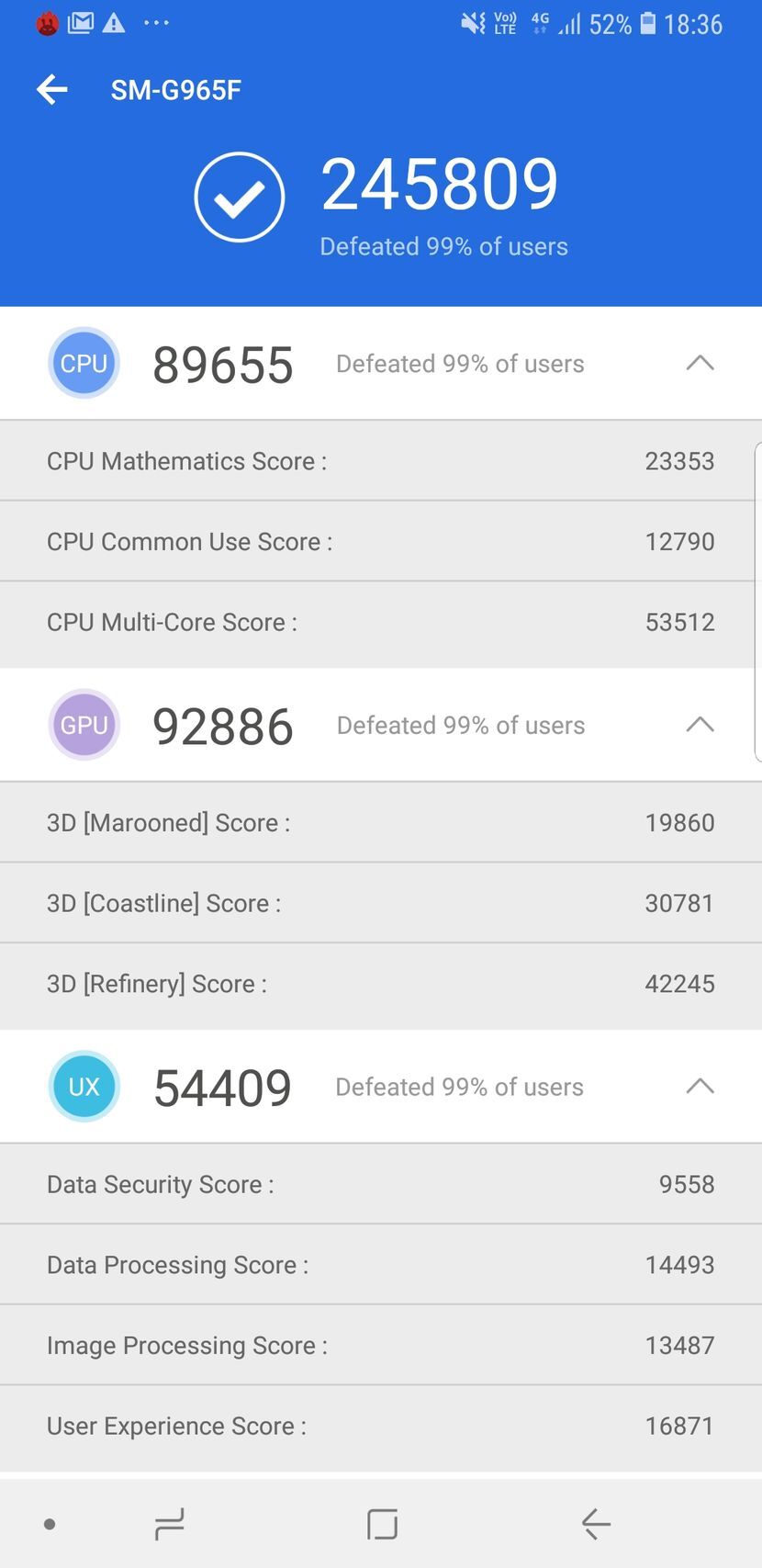The width and height of the screenshot is (762, 1568).
Task: Collapse the CPU score section
Action: coord(700,363)
